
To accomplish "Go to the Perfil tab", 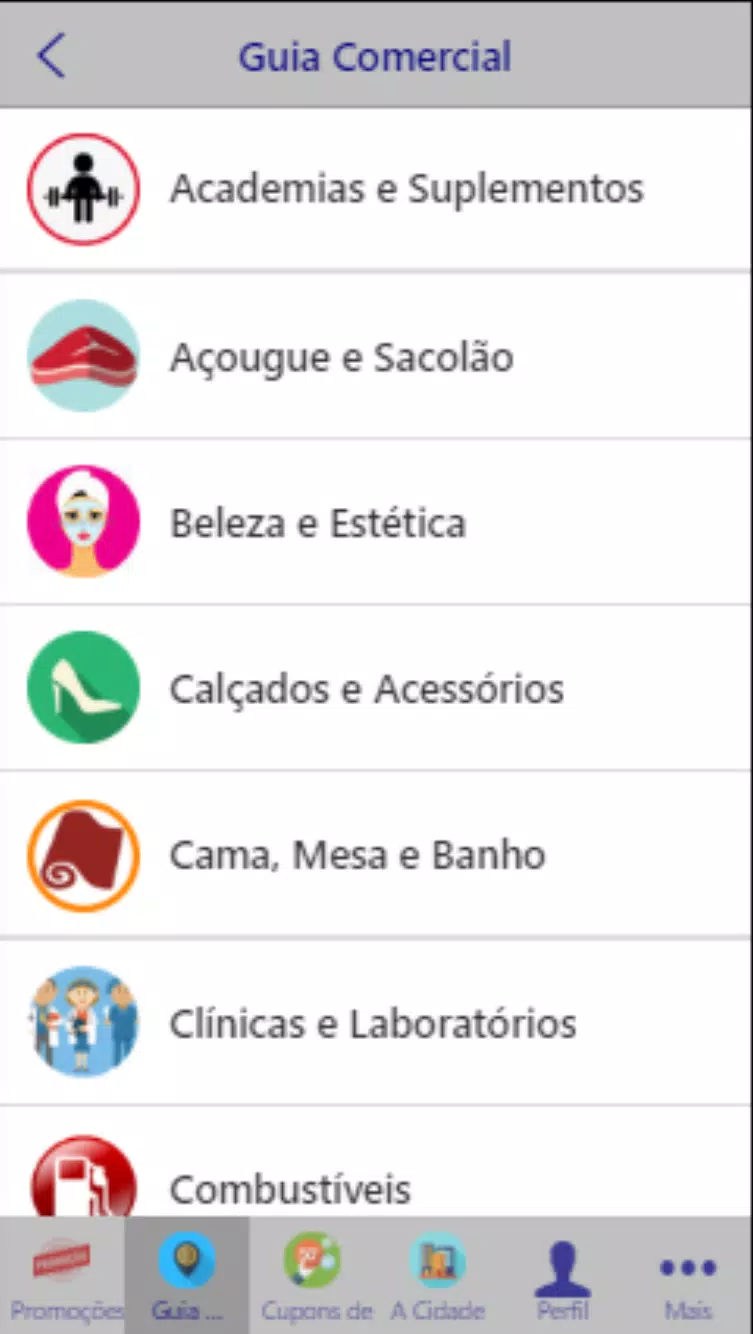I will tap(563, 1275).
